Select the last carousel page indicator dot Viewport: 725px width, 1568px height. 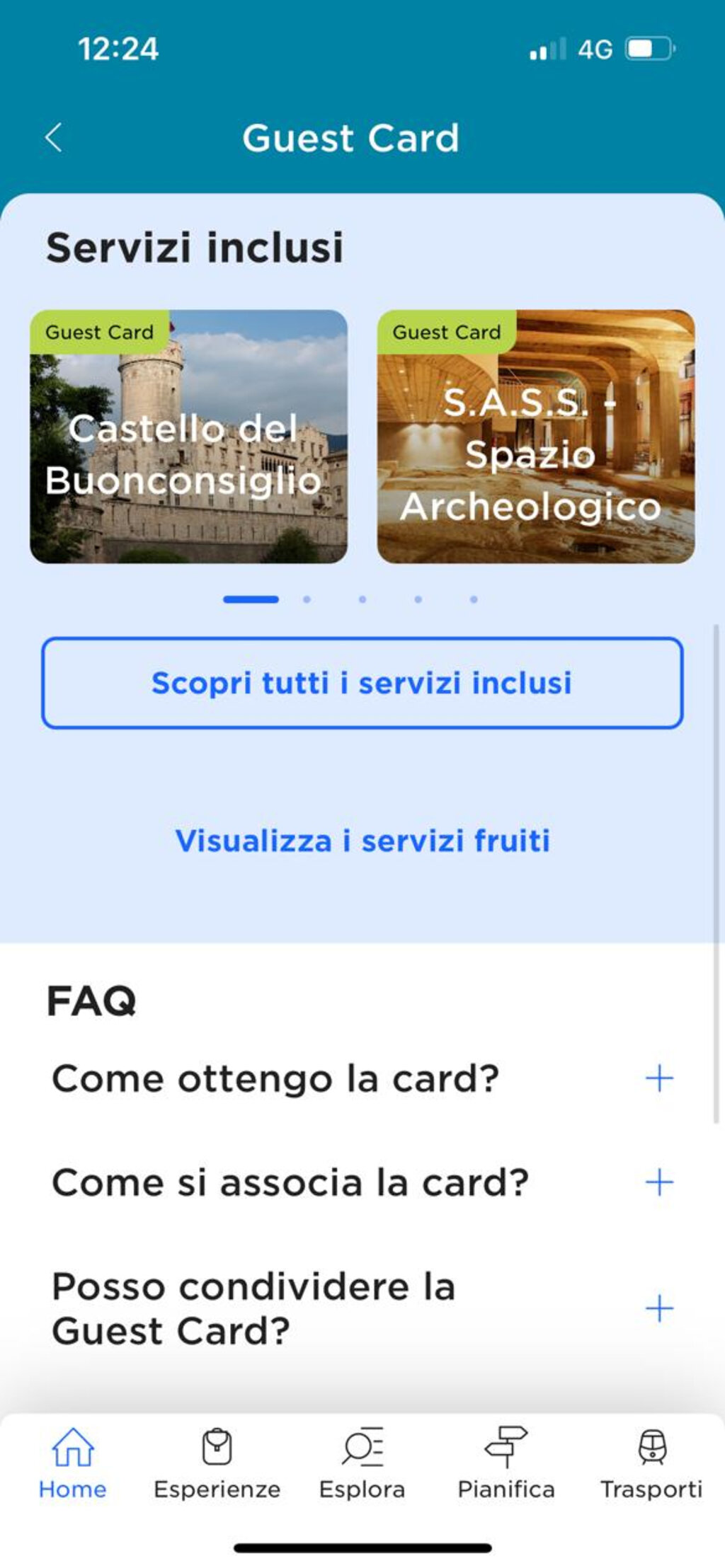tap(474, 599)
